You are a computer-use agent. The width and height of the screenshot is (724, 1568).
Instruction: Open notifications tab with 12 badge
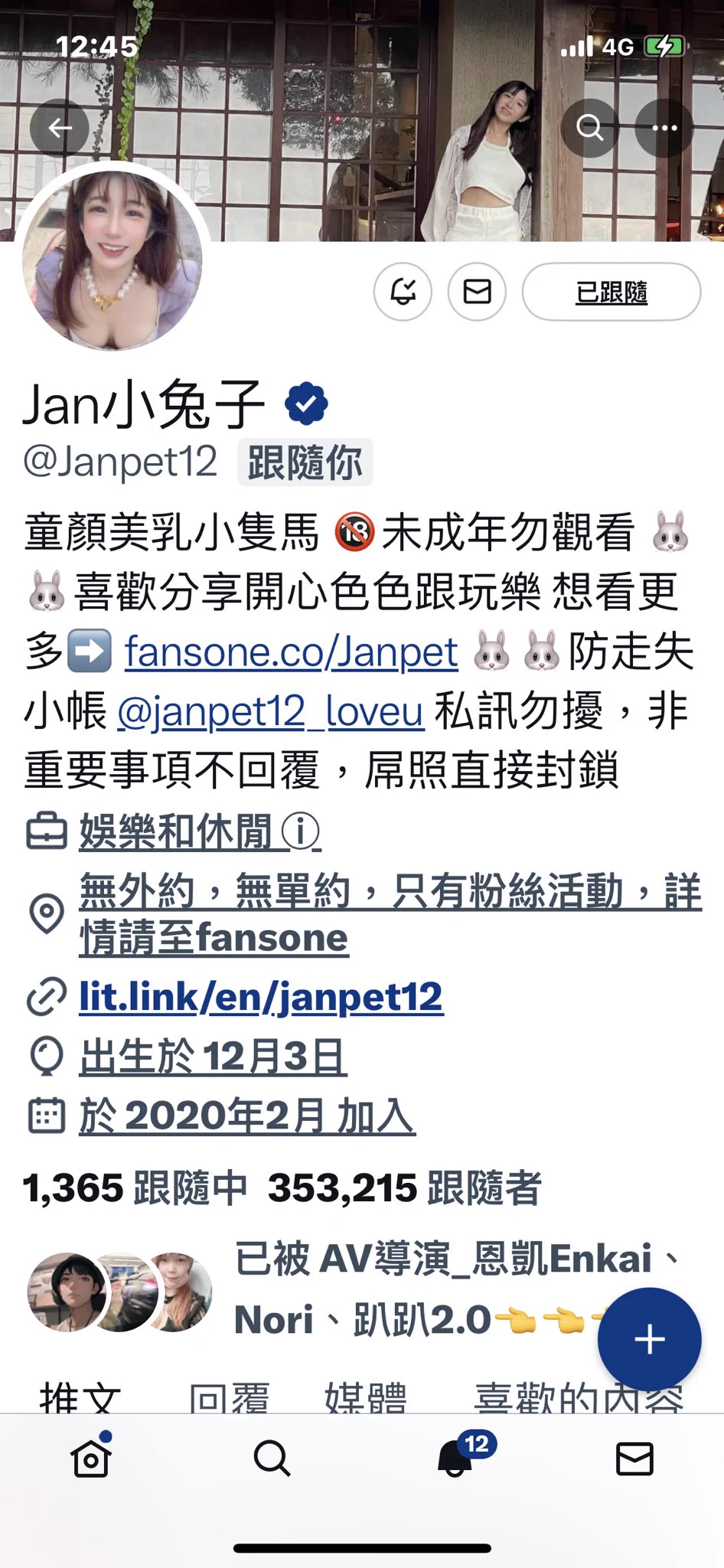click(x=455, y=1459)
